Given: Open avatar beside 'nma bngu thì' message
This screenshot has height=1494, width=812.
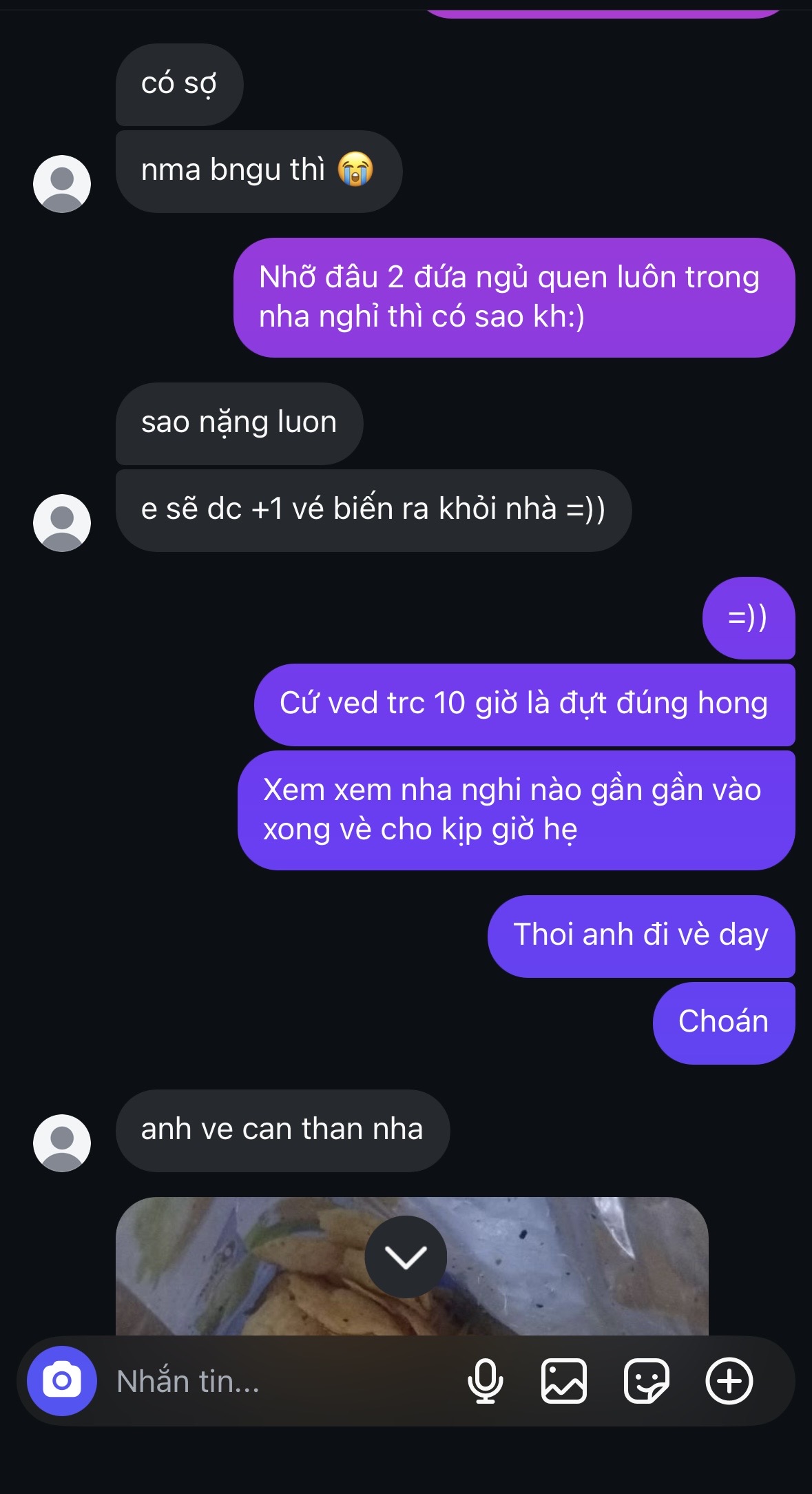Looking at the screenshot, I should 62,183.
